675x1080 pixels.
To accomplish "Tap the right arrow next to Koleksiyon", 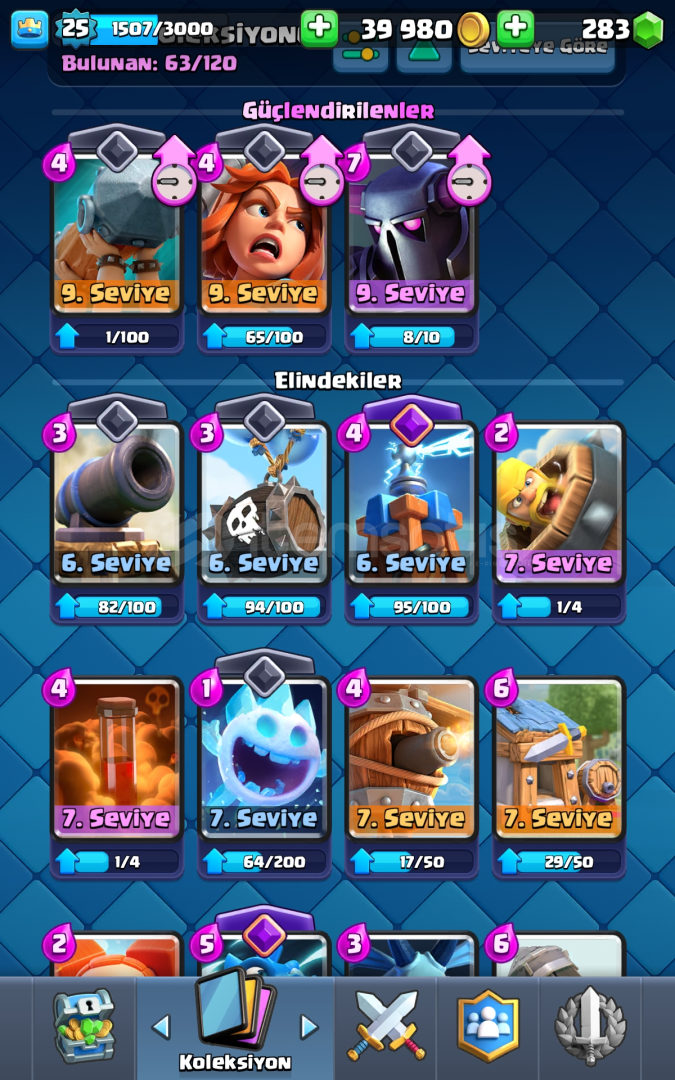I will [x=309, y=1027].
